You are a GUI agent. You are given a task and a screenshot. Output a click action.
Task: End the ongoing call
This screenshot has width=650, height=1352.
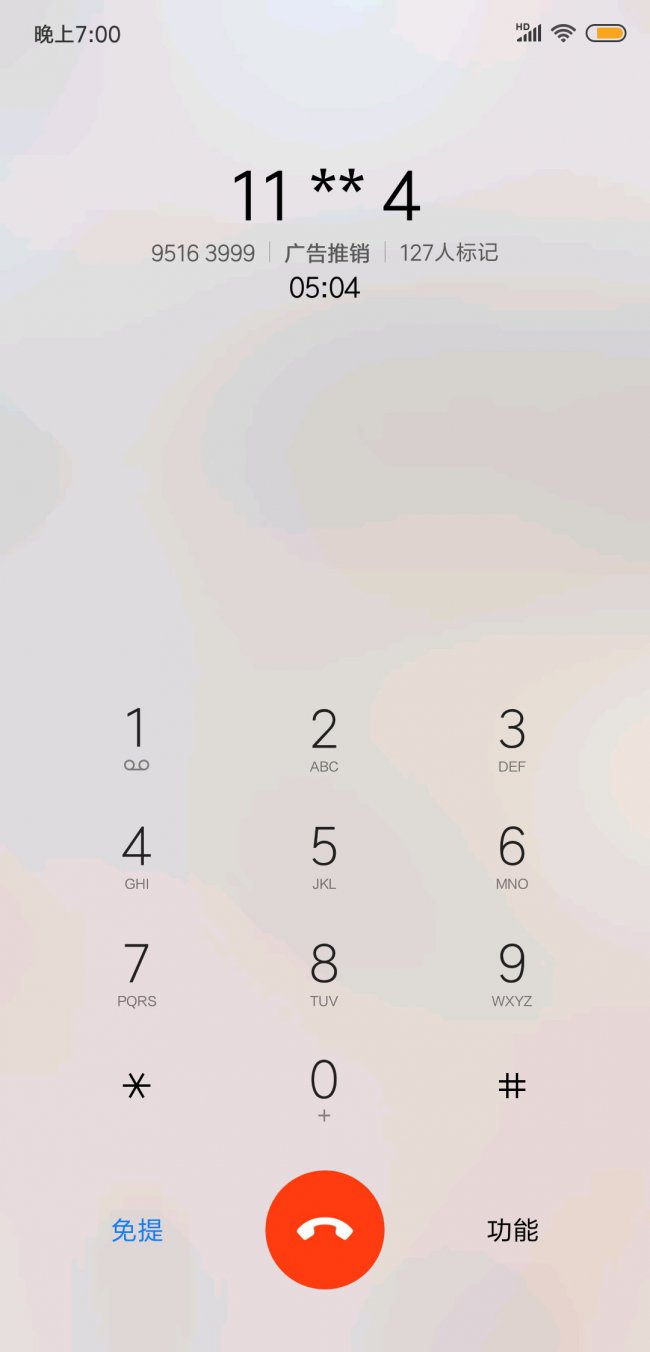324,1229
